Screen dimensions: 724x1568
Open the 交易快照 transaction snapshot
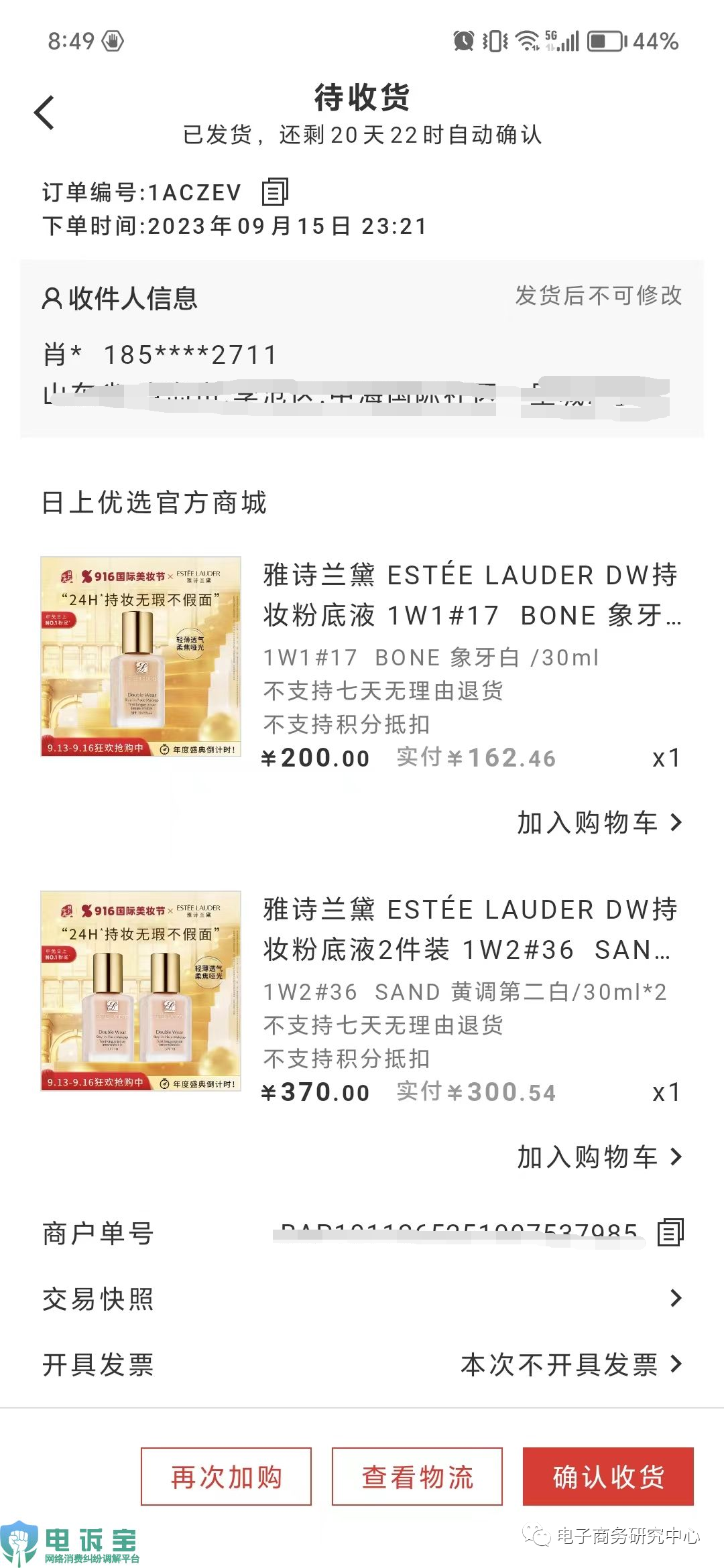click(x=362, y=1297)
